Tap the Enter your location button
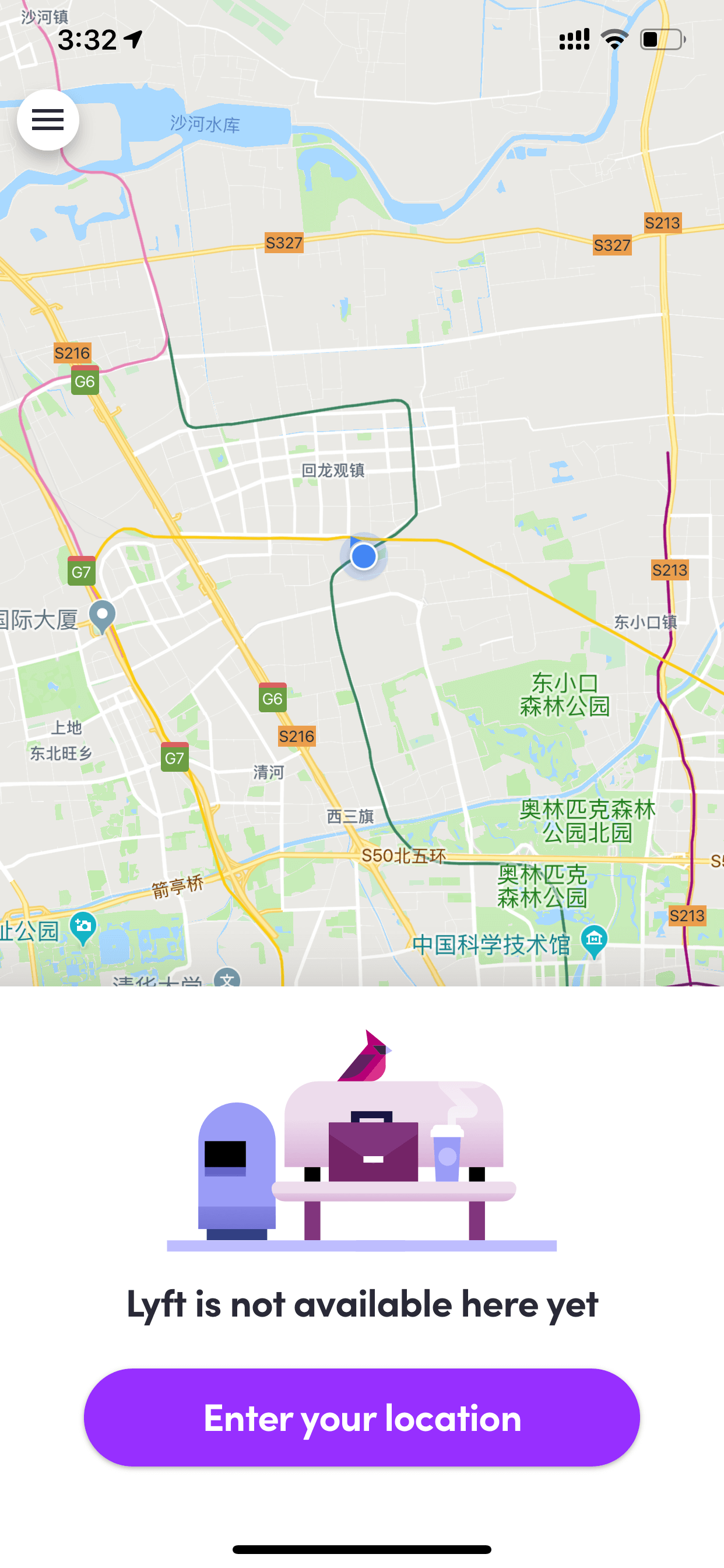 pyautogui.click(x=362, y=1417)
